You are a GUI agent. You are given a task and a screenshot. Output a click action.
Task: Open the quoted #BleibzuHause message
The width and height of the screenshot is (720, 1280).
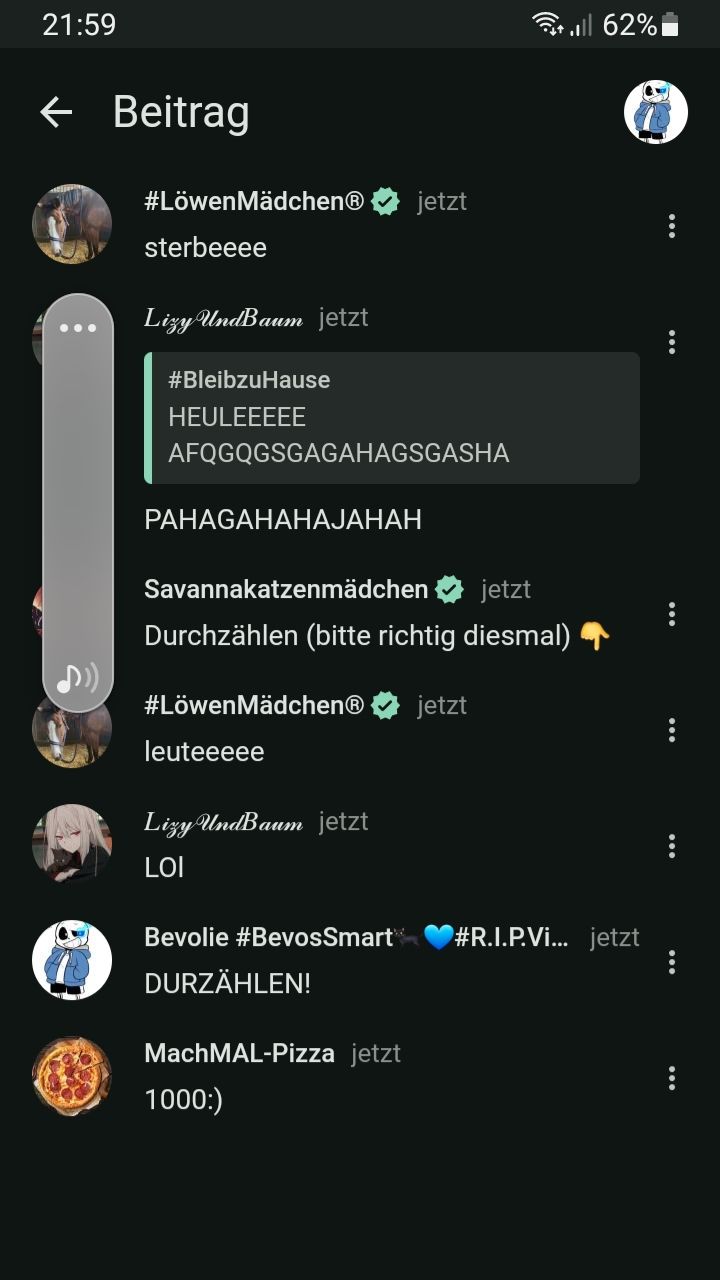click(392, 418)
